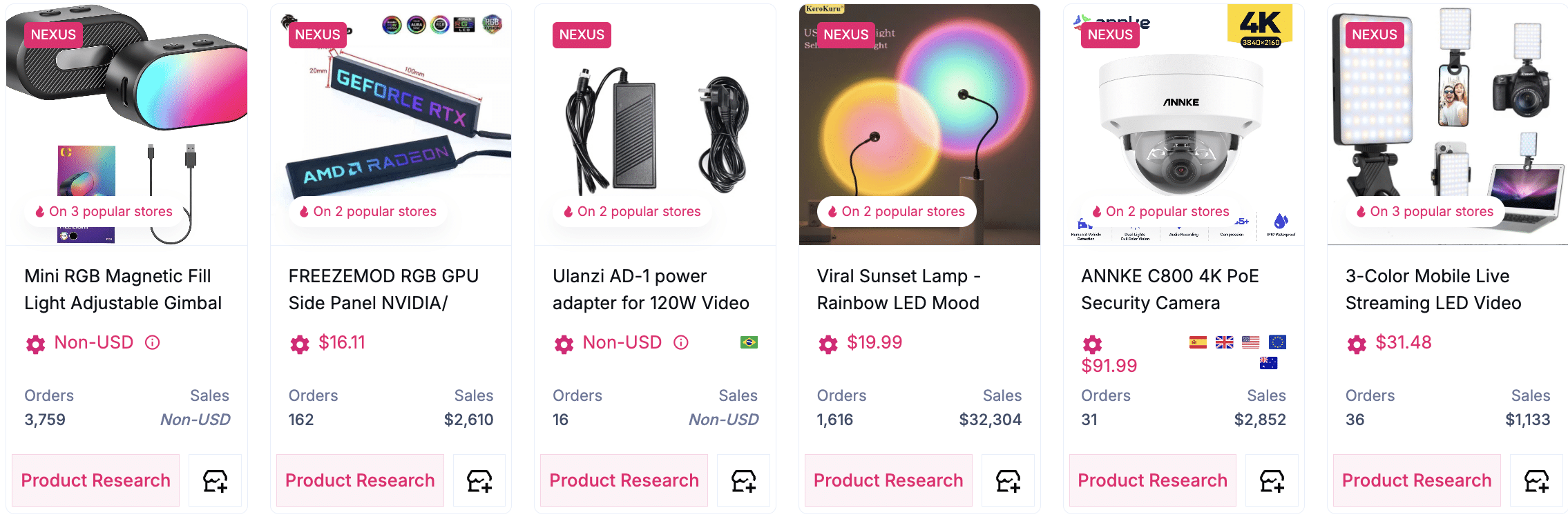
Task: View the Ulanzi AD-1 power adapter product
Action: pos(650,289)
